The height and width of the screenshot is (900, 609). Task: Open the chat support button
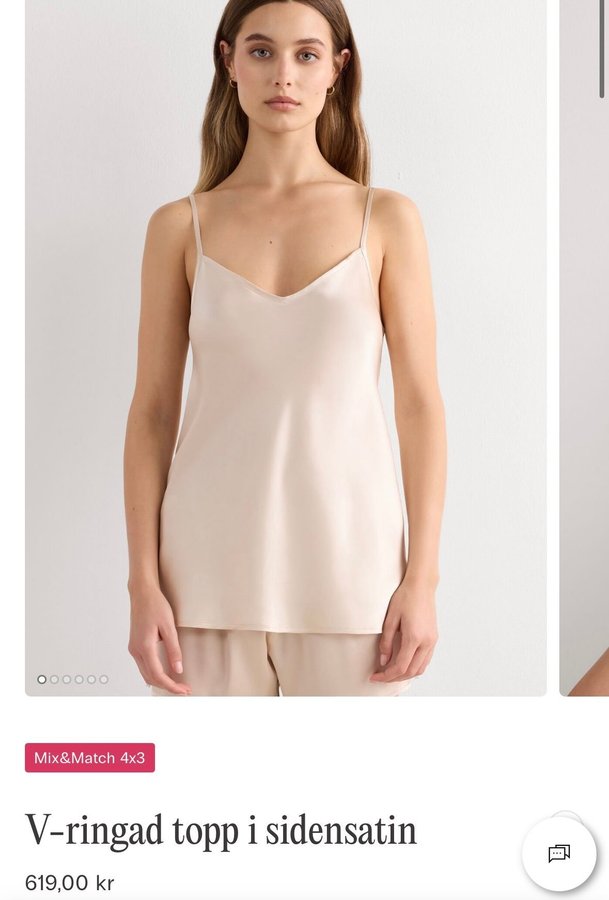point(559,853)
